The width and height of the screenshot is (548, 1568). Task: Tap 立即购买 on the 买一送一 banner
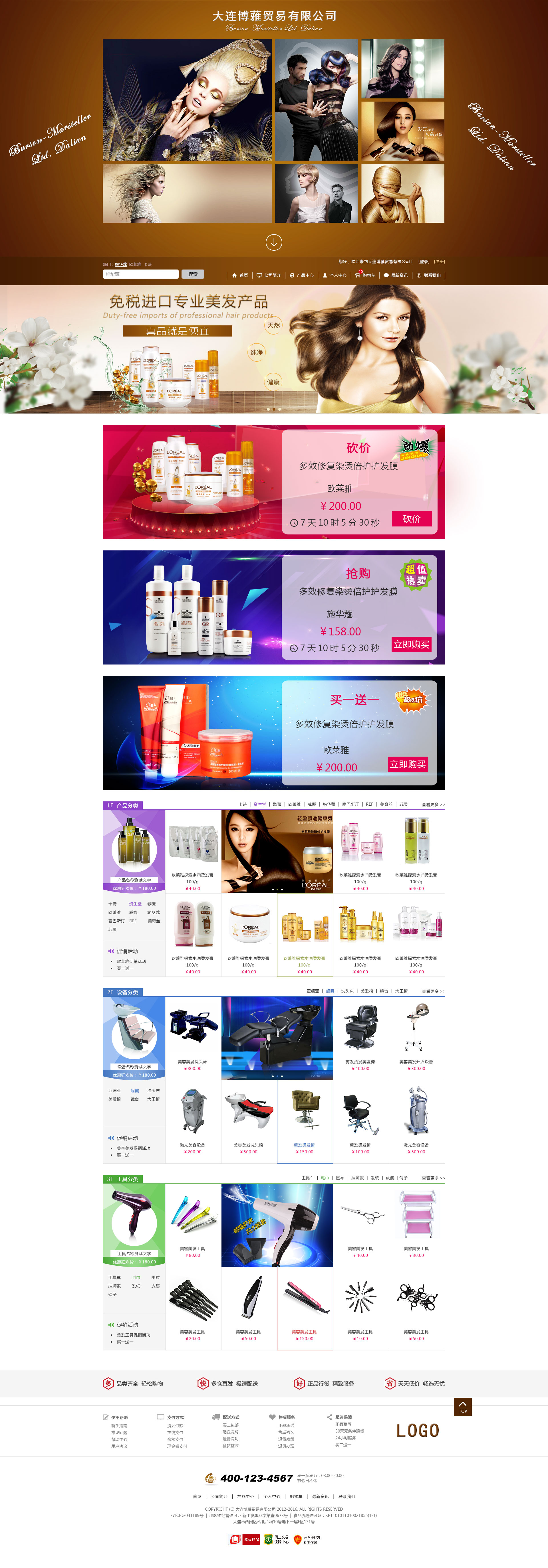click(408, 764)
